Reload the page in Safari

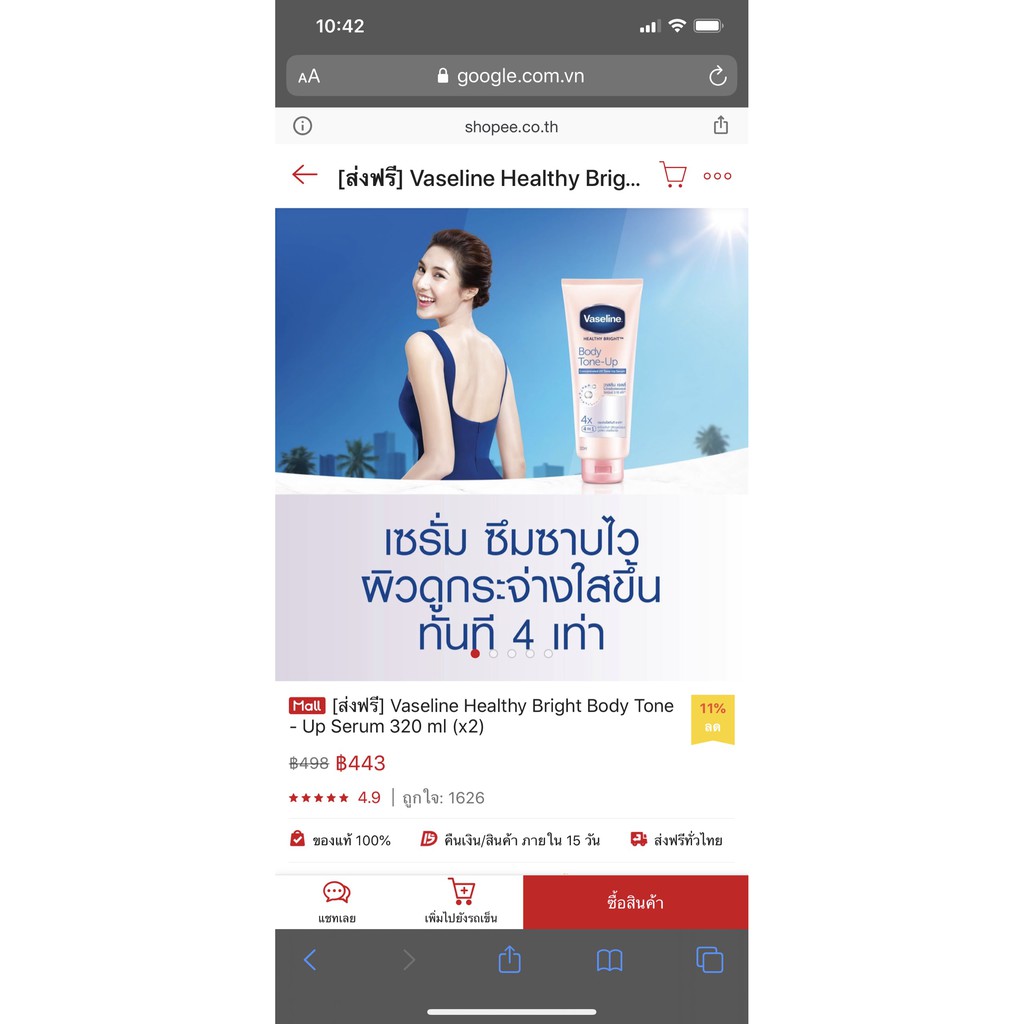[717, 76]
